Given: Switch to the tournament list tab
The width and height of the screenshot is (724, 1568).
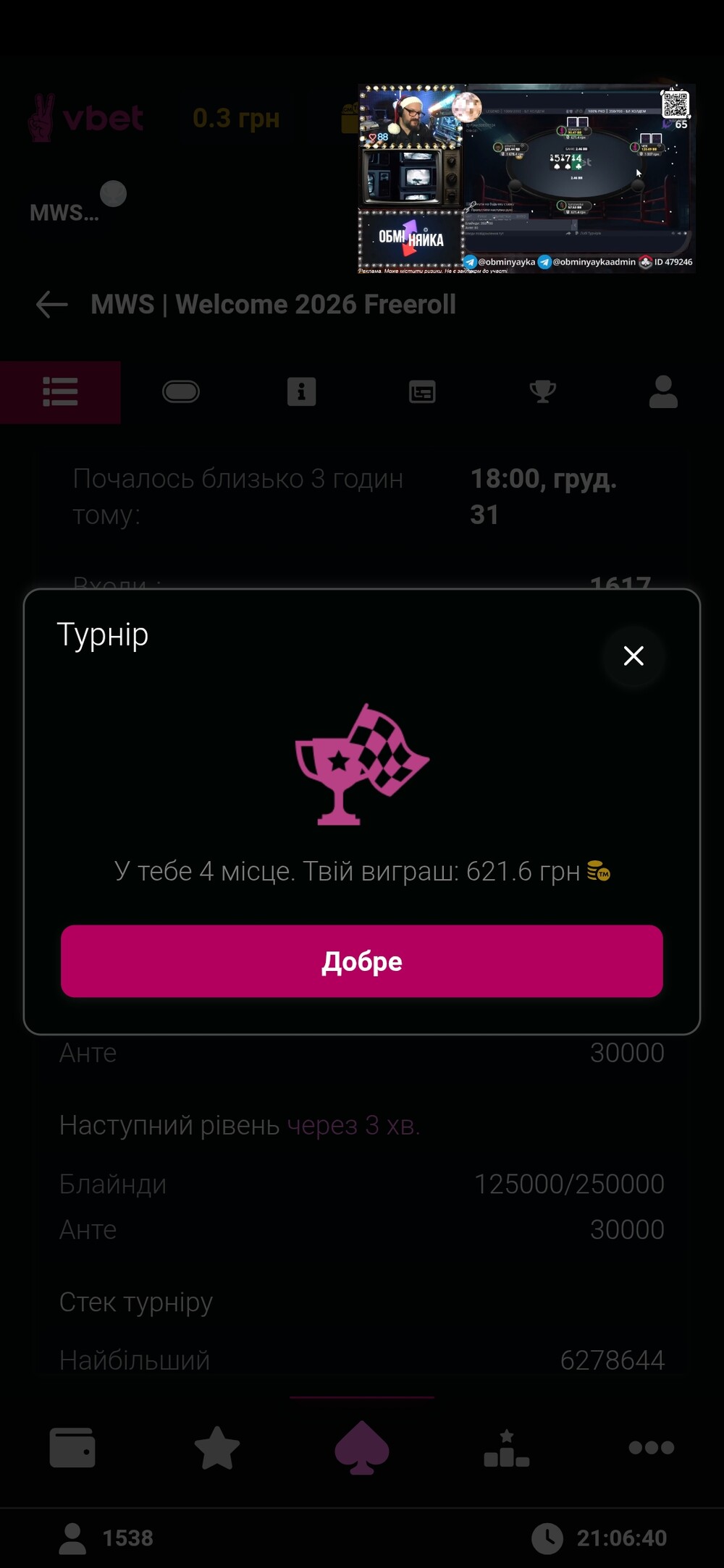Looking at the screenshot, I should coord(60,392).
